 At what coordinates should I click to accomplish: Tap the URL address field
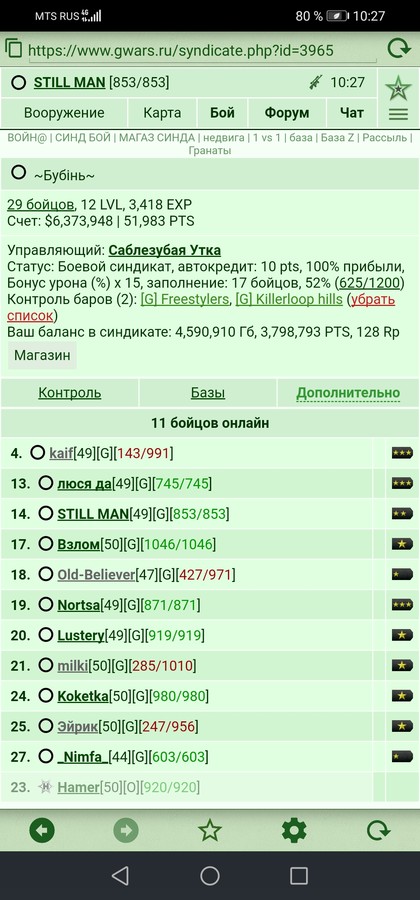pos(202,51)
